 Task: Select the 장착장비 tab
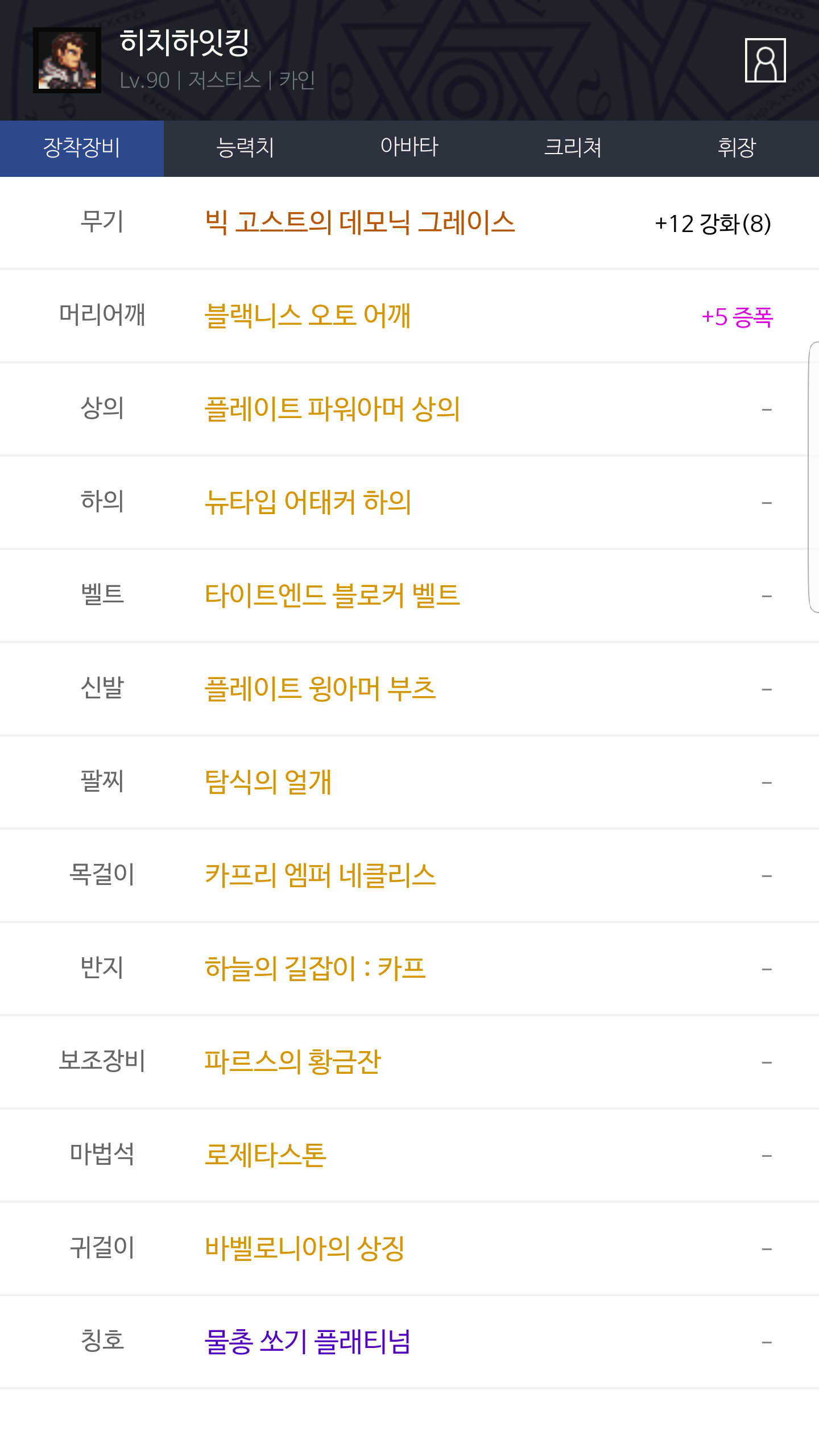point(82,148)
